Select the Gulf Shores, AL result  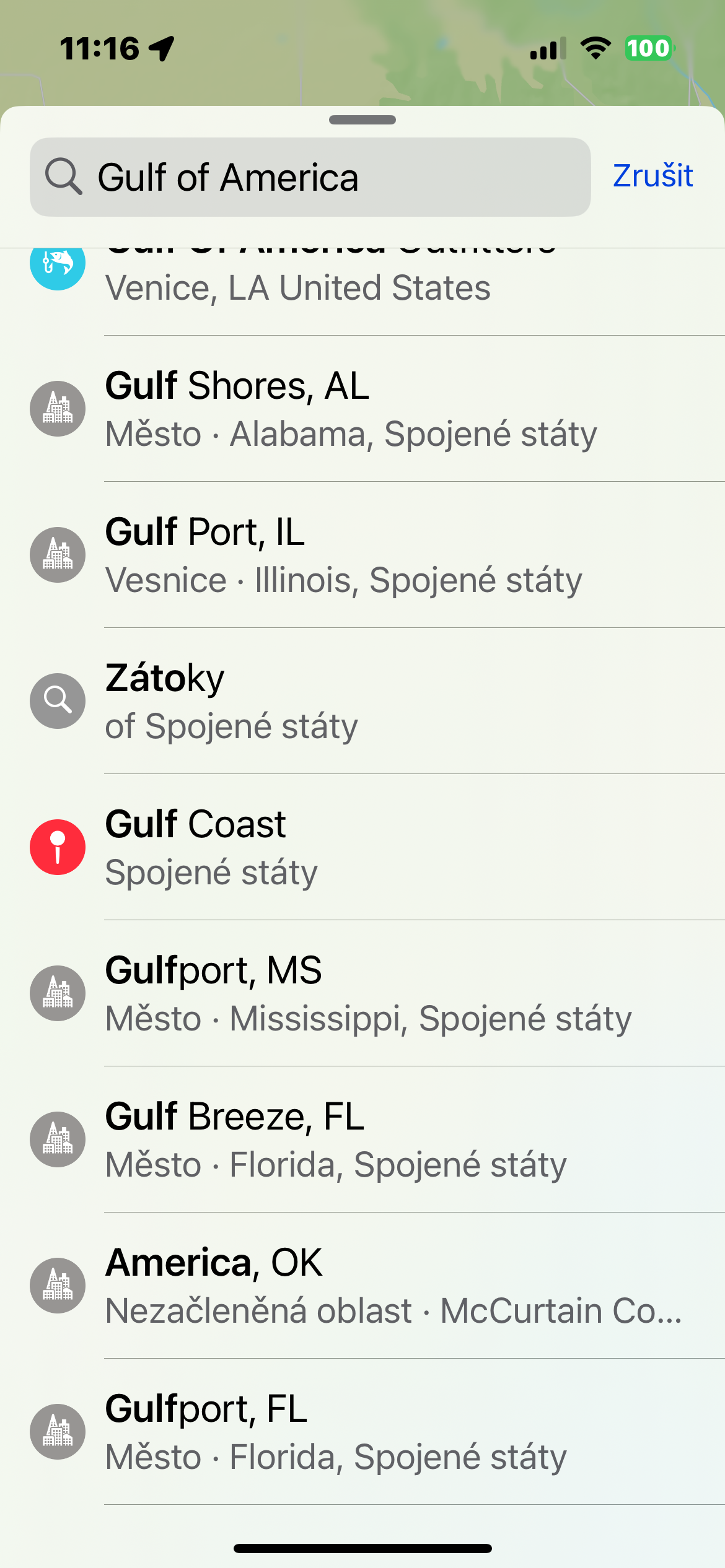click(372, 409)
